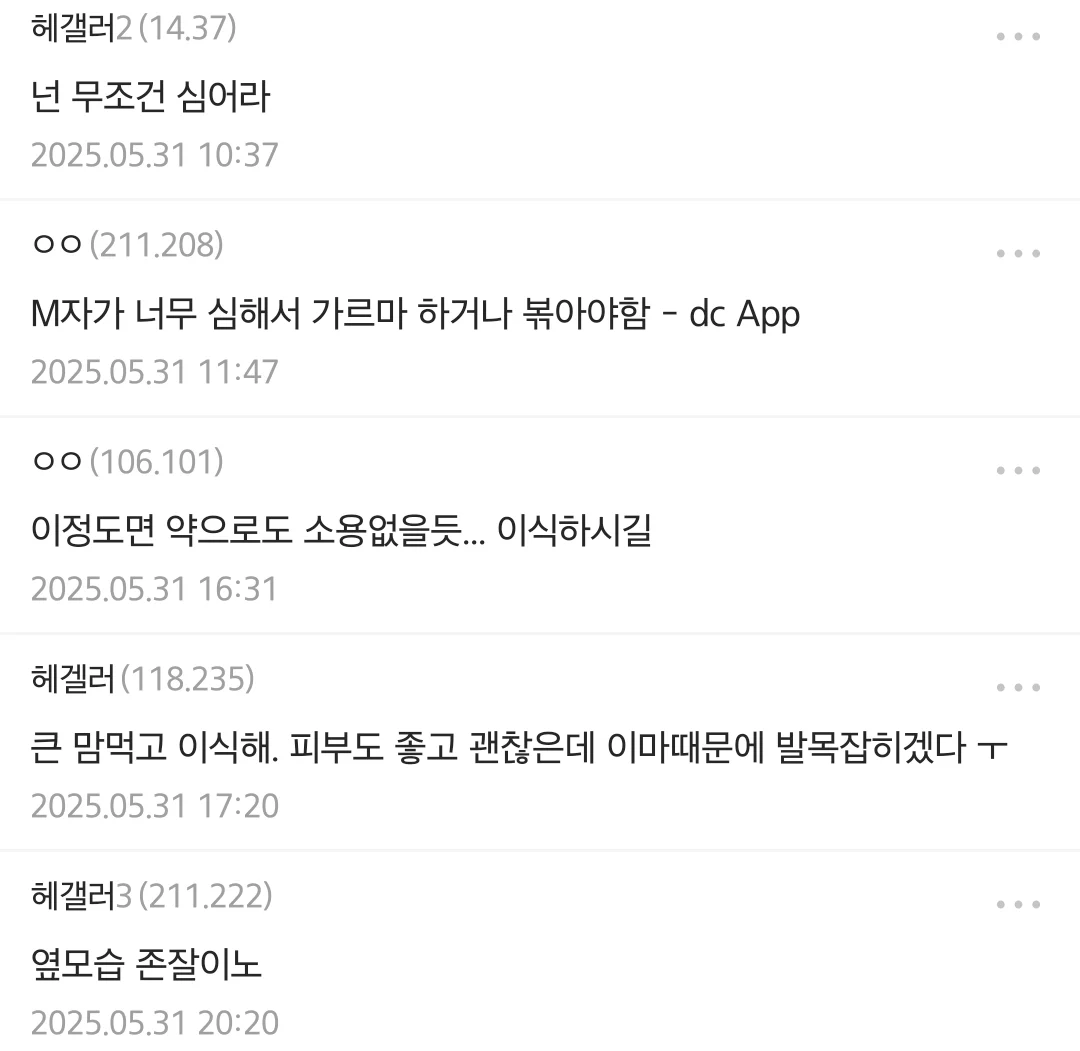
Task: Open the options menu for 헤갤러3's comment
Action: (1018, 905)
